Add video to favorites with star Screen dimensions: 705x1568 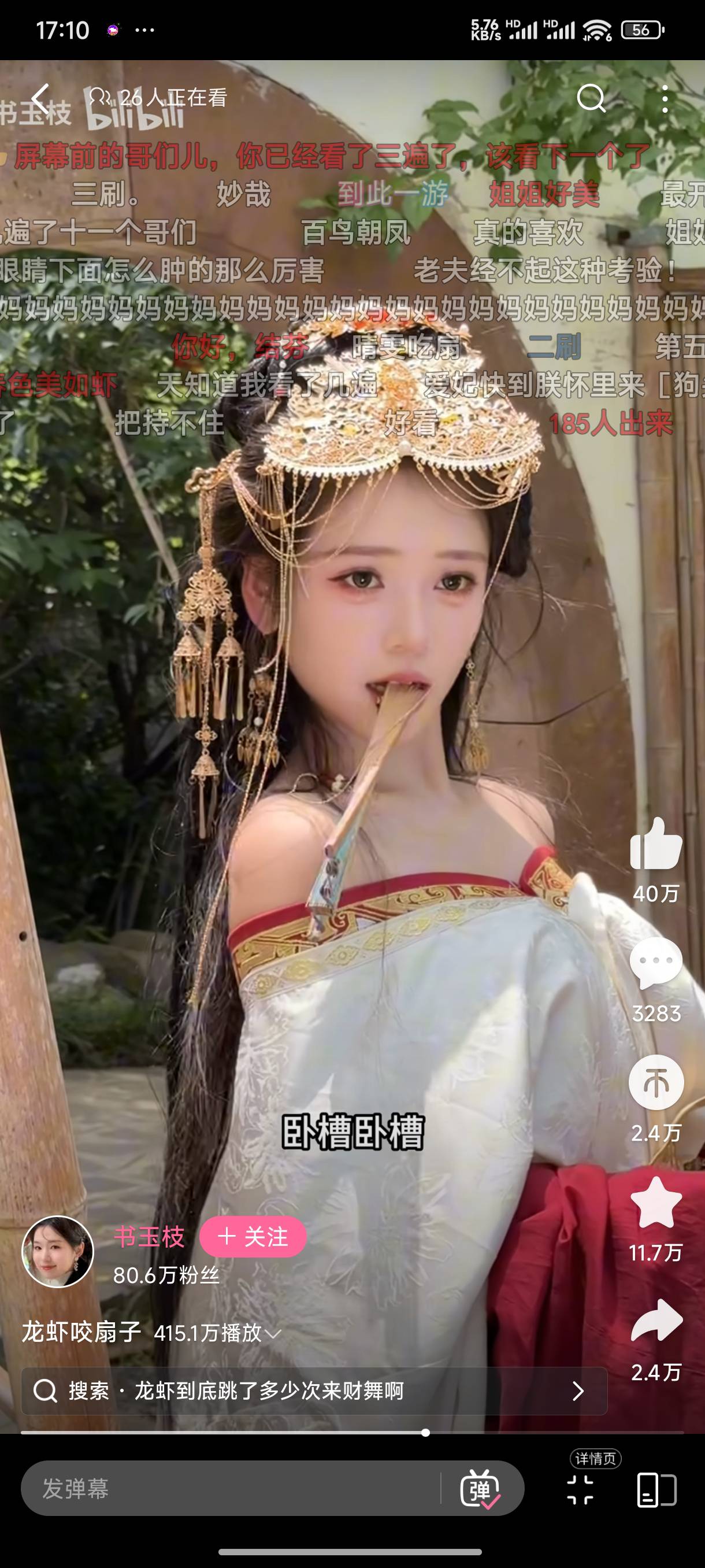[656, 1203]
